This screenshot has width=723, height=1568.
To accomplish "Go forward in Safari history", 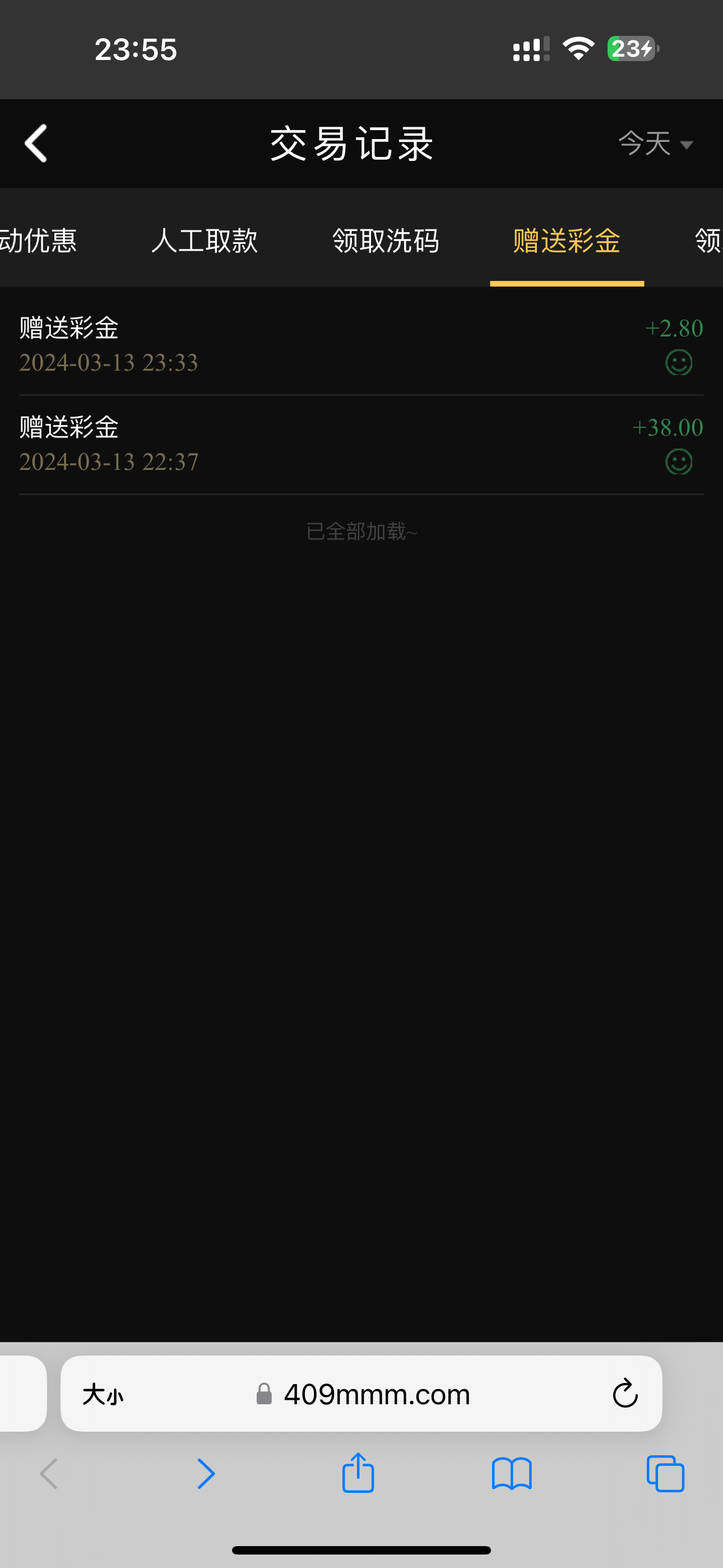I will 206,1474.
